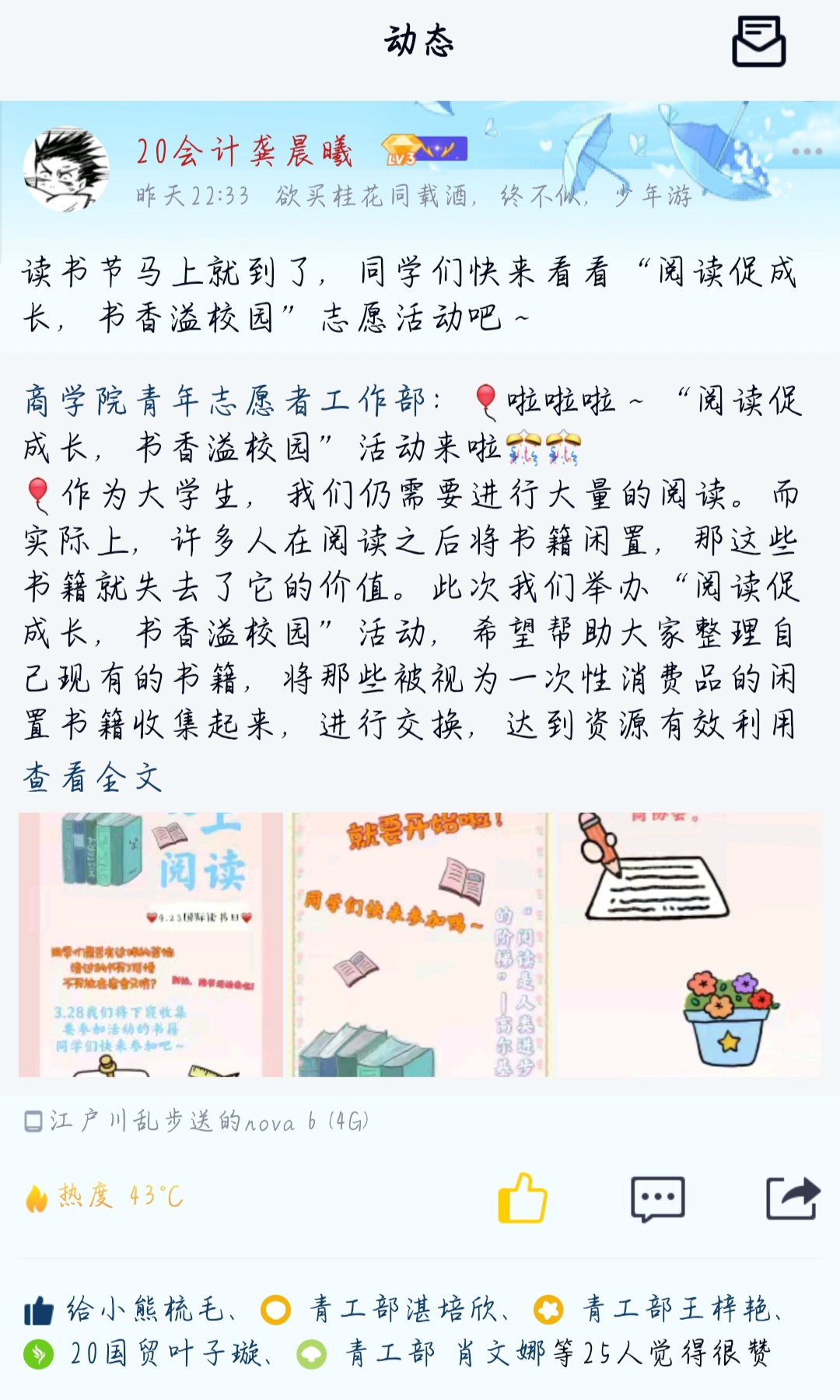Open 龚晨曦's profile avatar
840x1400 pixels.
[66, 170]
